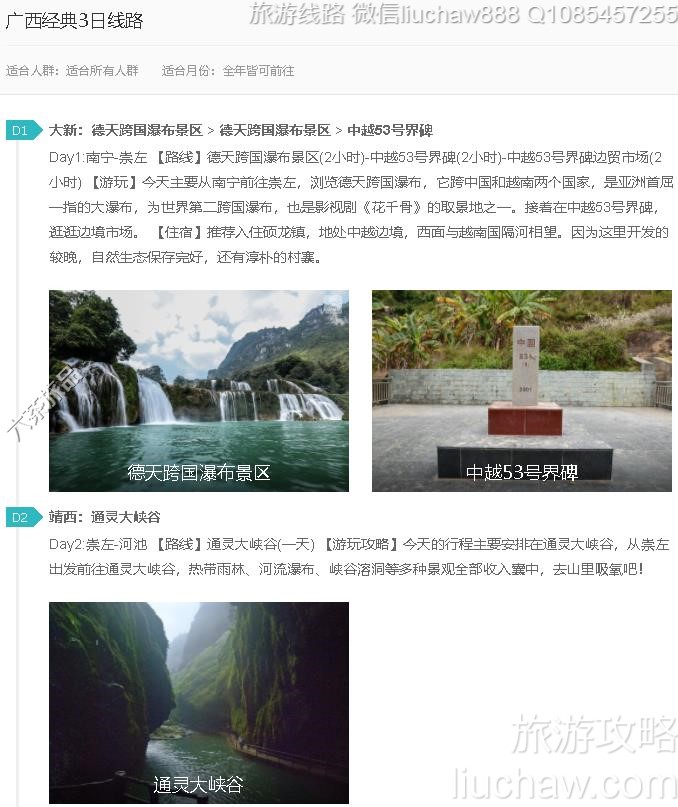The width and height of the screenshot is (678, 807).
Task: Open the 中越53号界碑 photo tile
Action: click(x=521, y=390)
